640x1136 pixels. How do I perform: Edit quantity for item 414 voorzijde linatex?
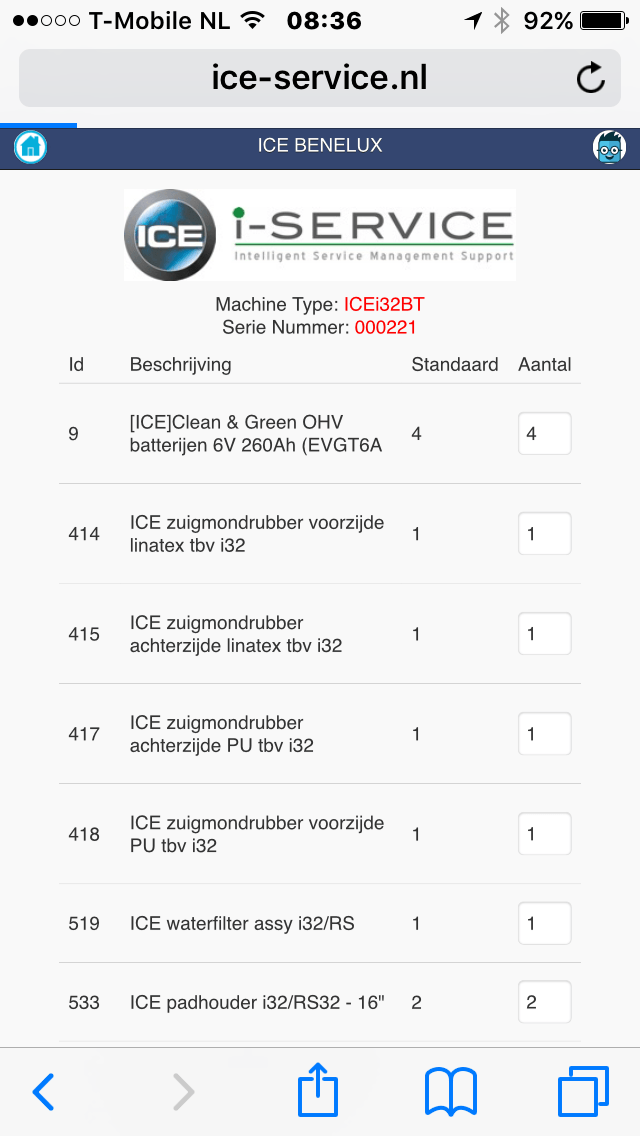(544, 533)
